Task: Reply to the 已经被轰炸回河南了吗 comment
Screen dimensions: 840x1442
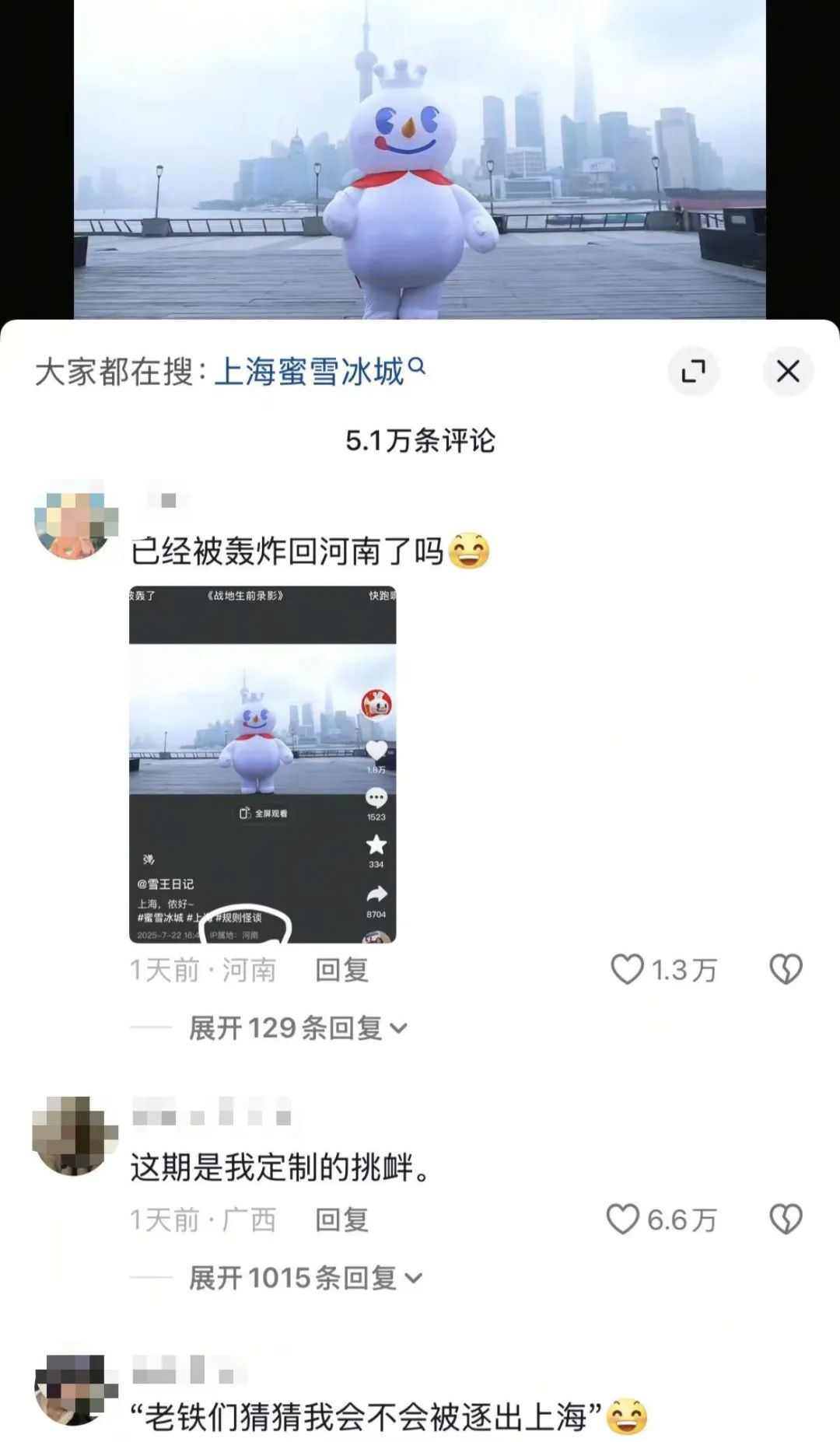Action: point(341,970)
